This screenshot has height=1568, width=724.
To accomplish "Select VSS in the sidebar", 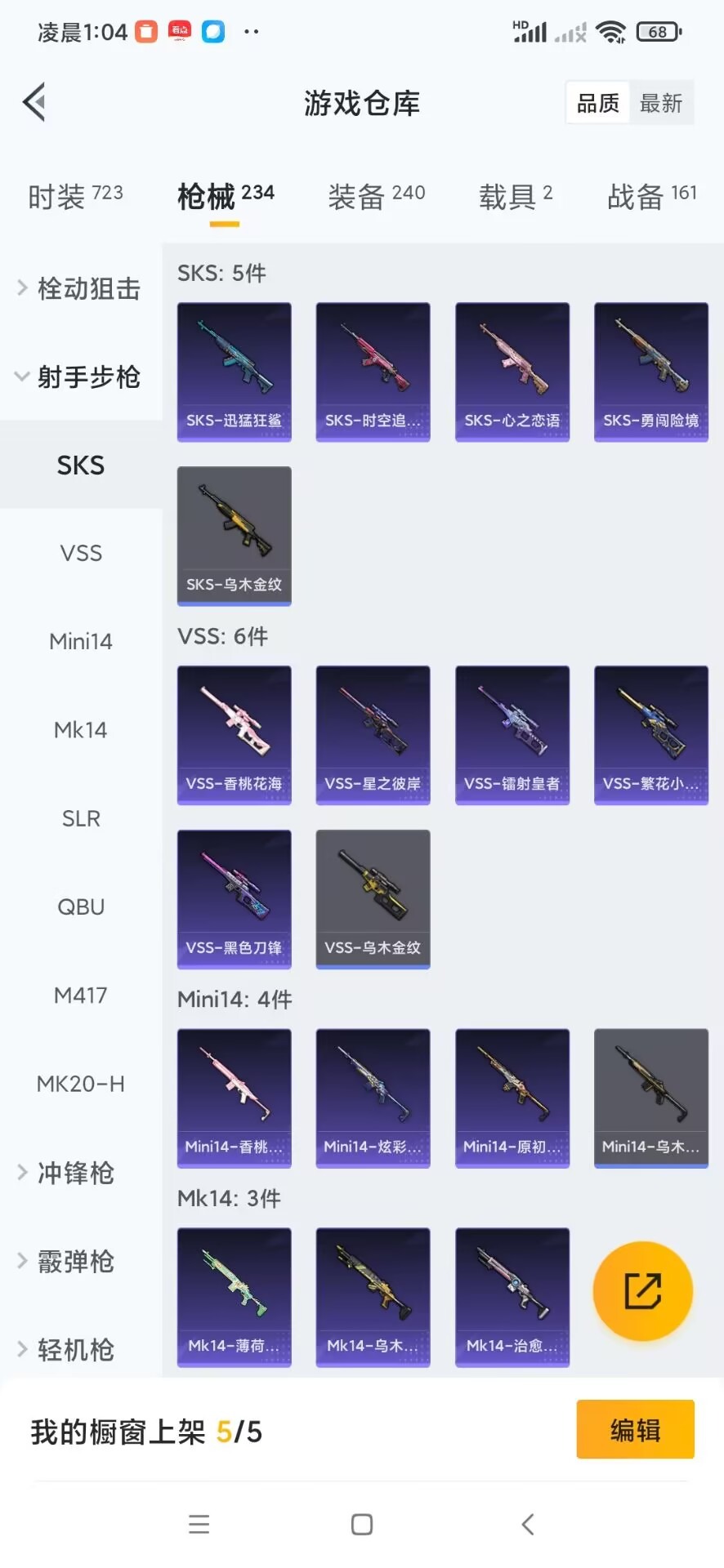I will coord(81,554).
